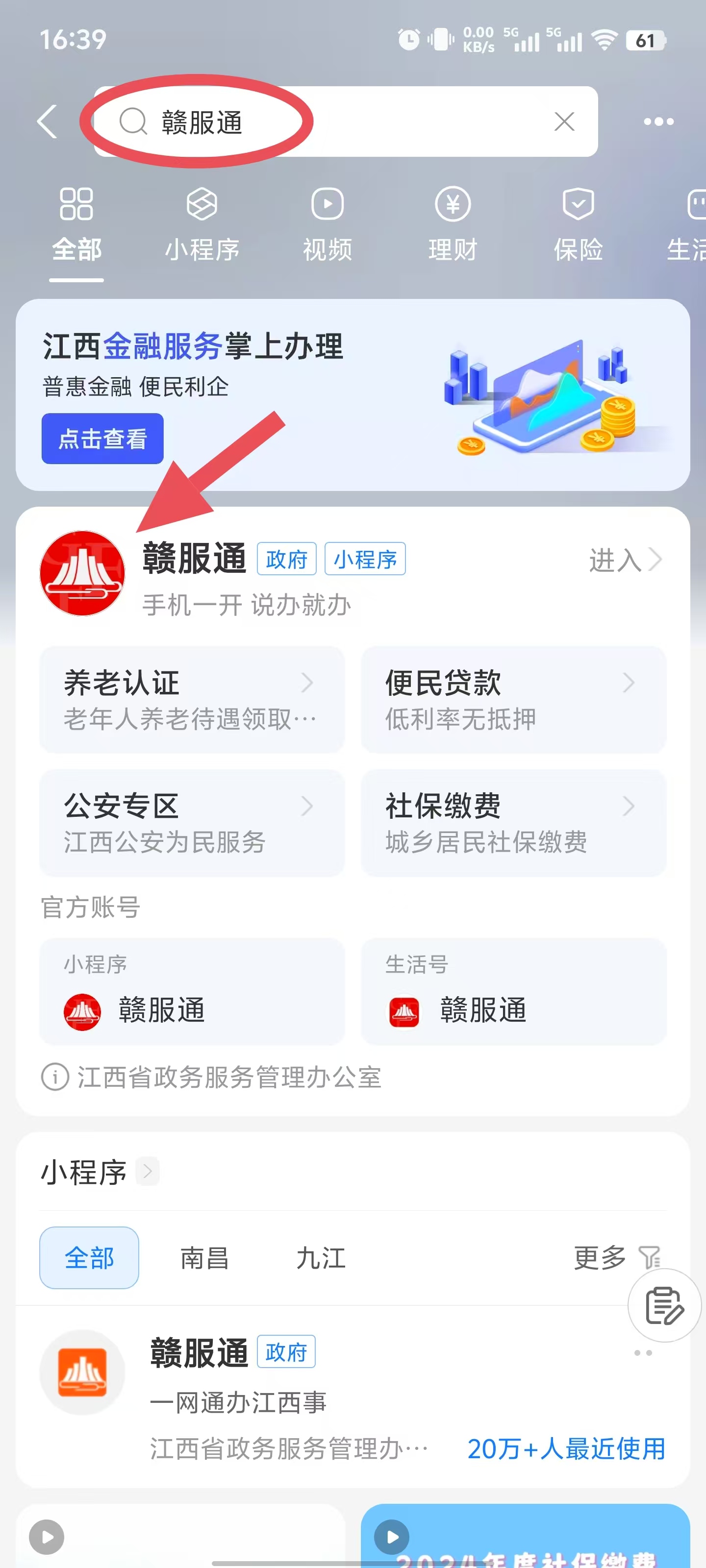Open the 便民贷款 service

click(x=513, y=699)
